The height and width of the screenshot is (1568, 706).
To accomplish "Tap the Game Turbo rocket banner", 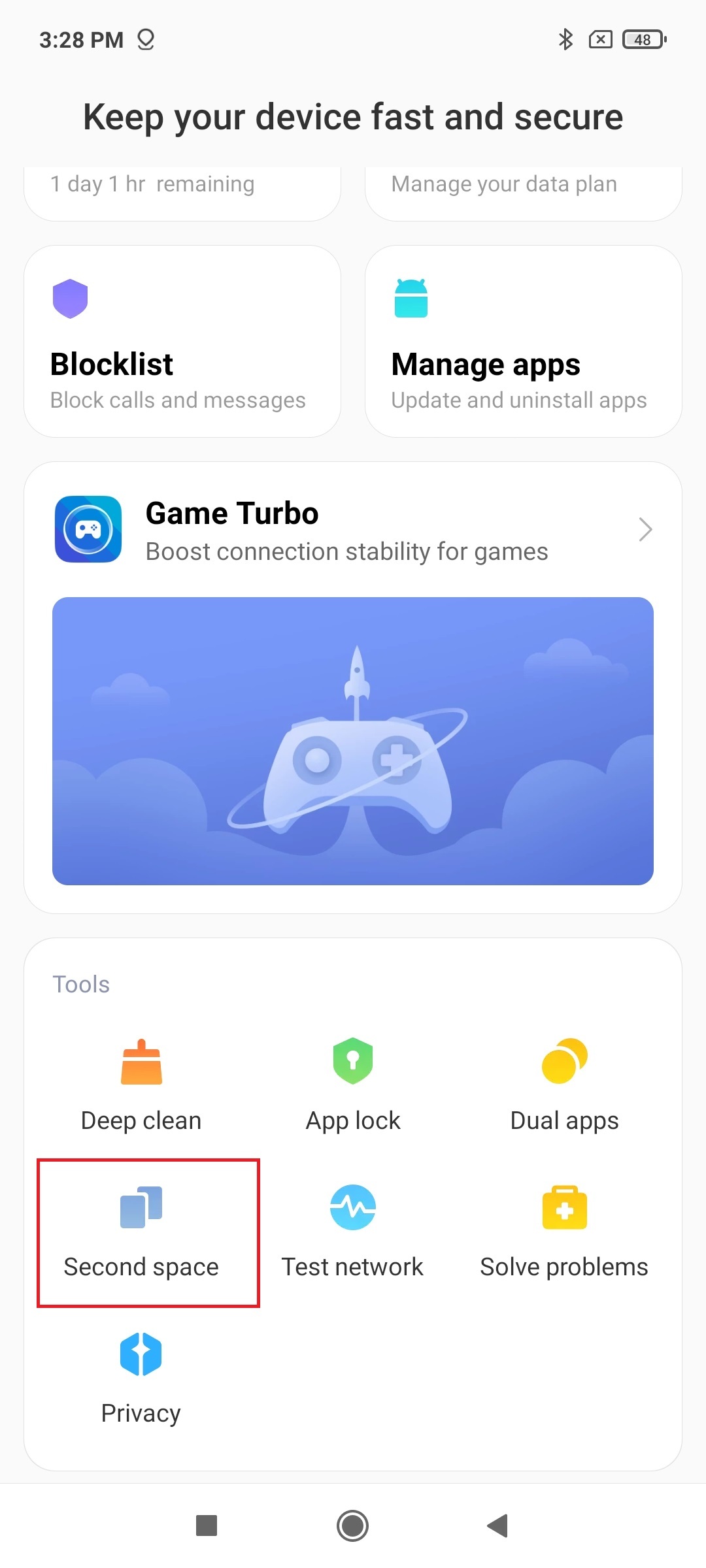I will [x=353, y=741].
